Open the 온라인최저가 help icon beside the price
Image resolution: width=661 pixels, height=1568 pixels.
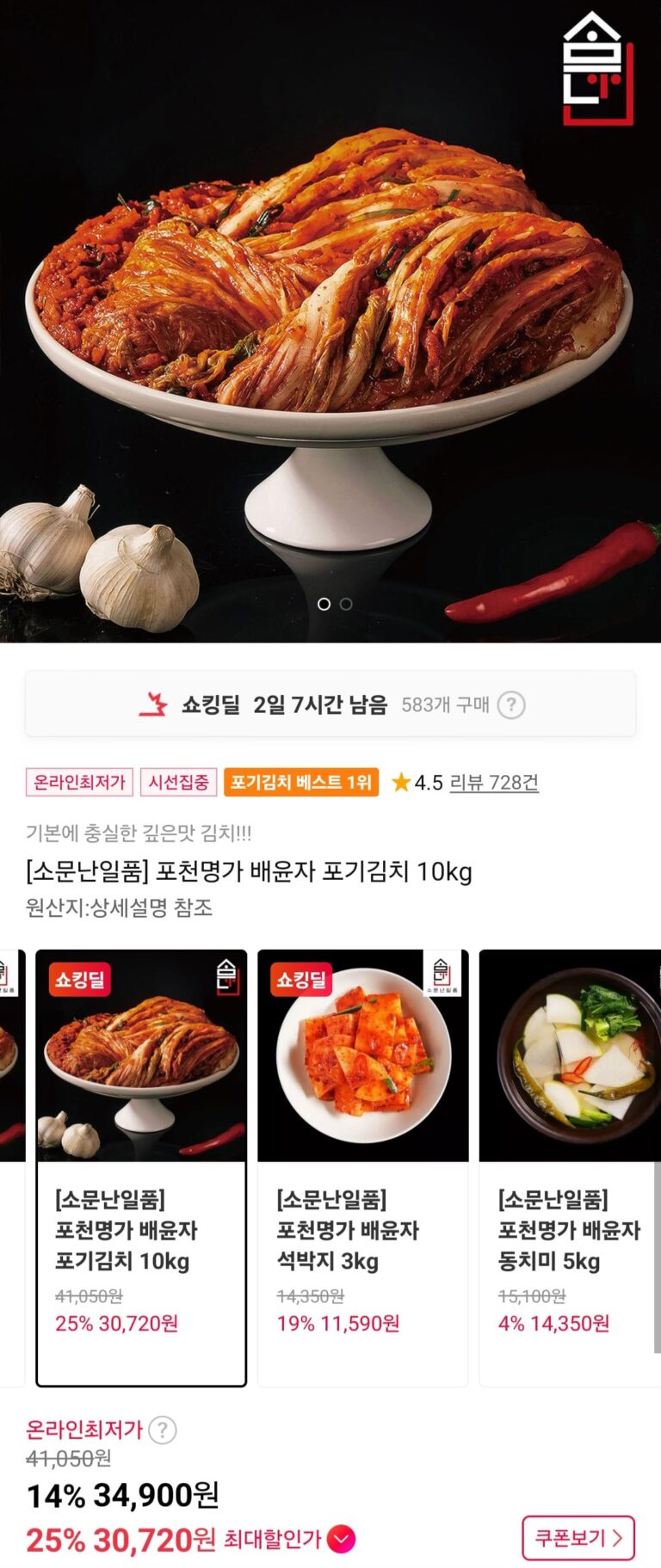163,1430
